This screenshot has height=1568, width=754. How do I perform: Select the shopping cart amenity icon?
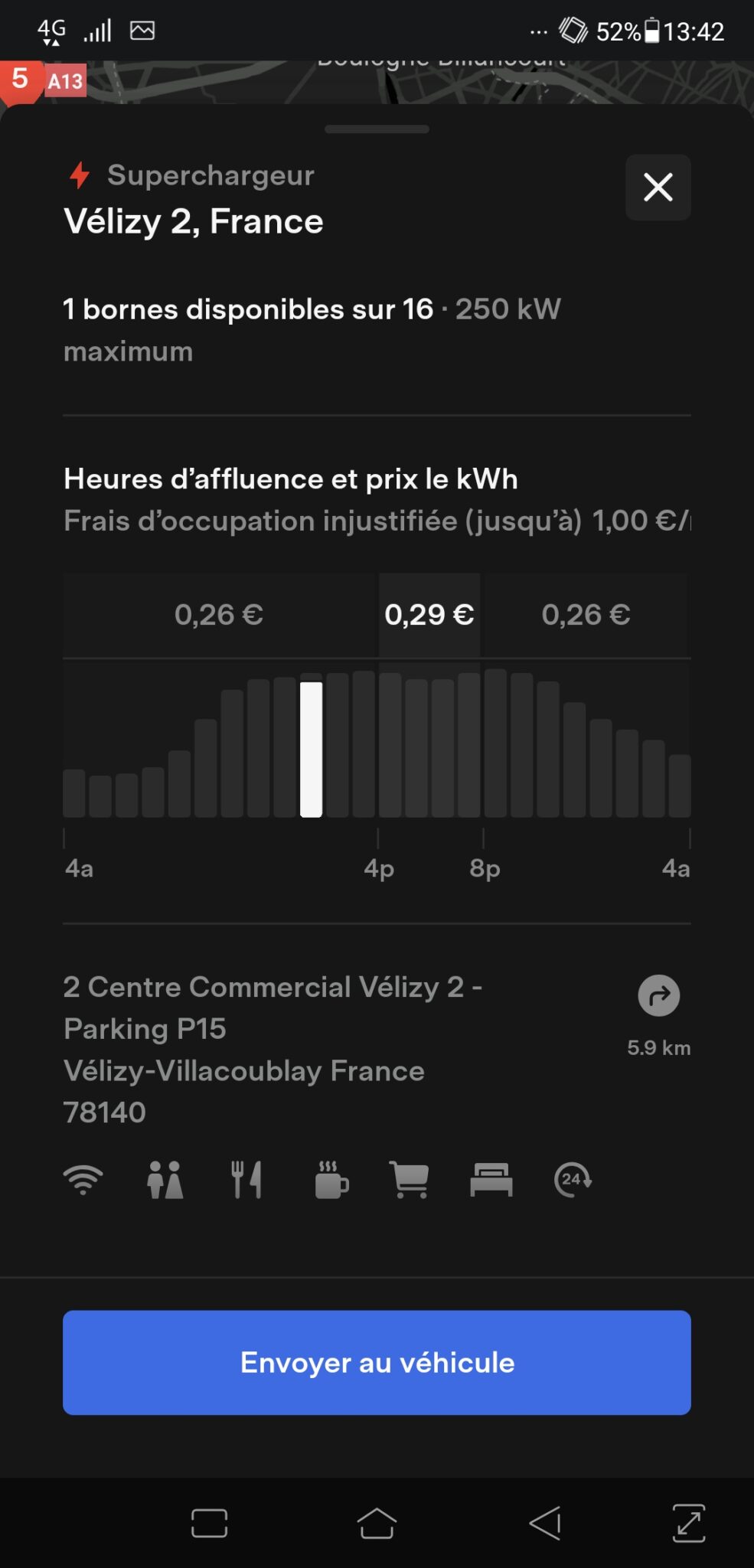[x=410, y=1179]
